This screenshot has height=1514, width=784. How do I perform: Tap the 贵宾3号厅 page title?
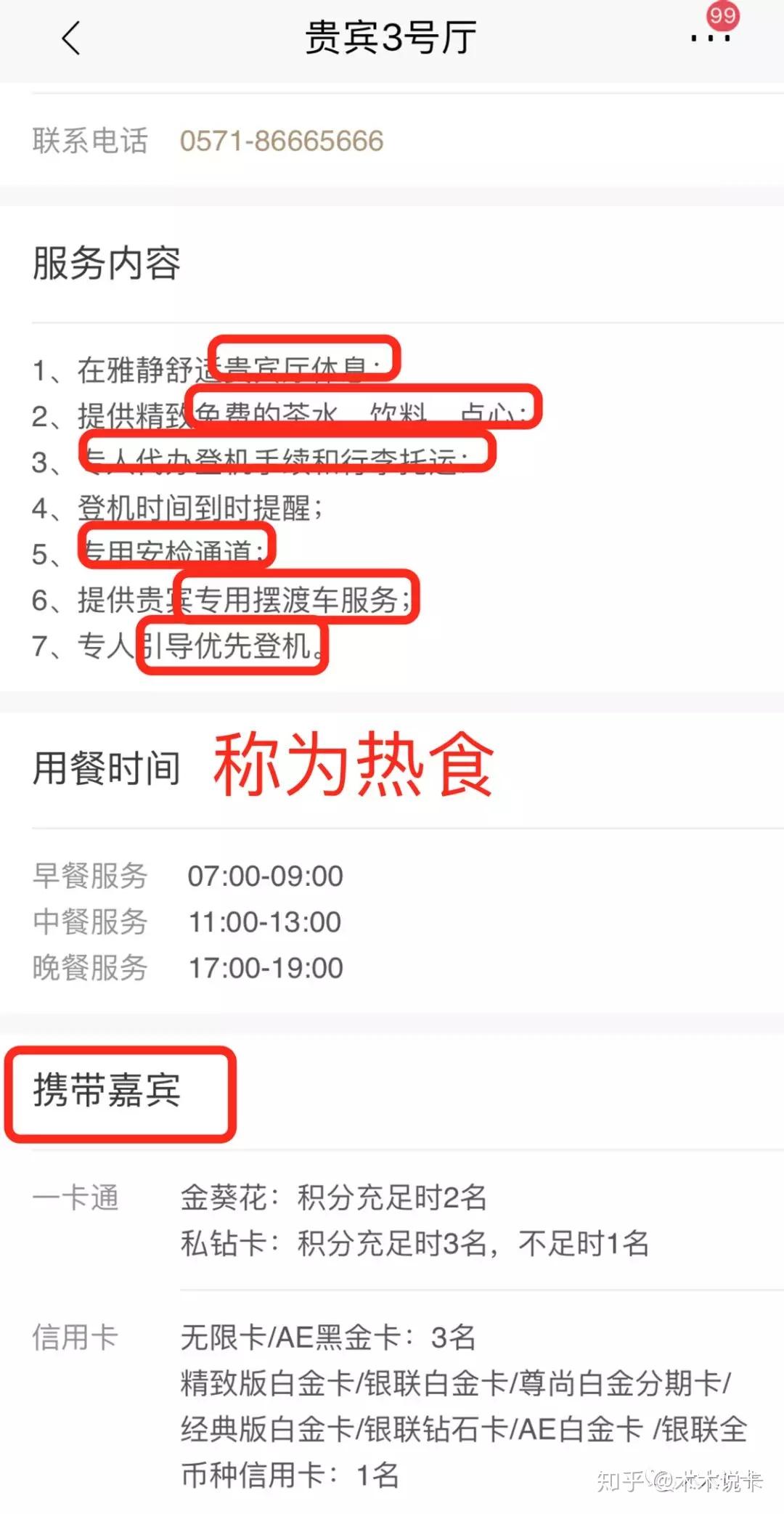pyautogui.click(x=392, y=36)
